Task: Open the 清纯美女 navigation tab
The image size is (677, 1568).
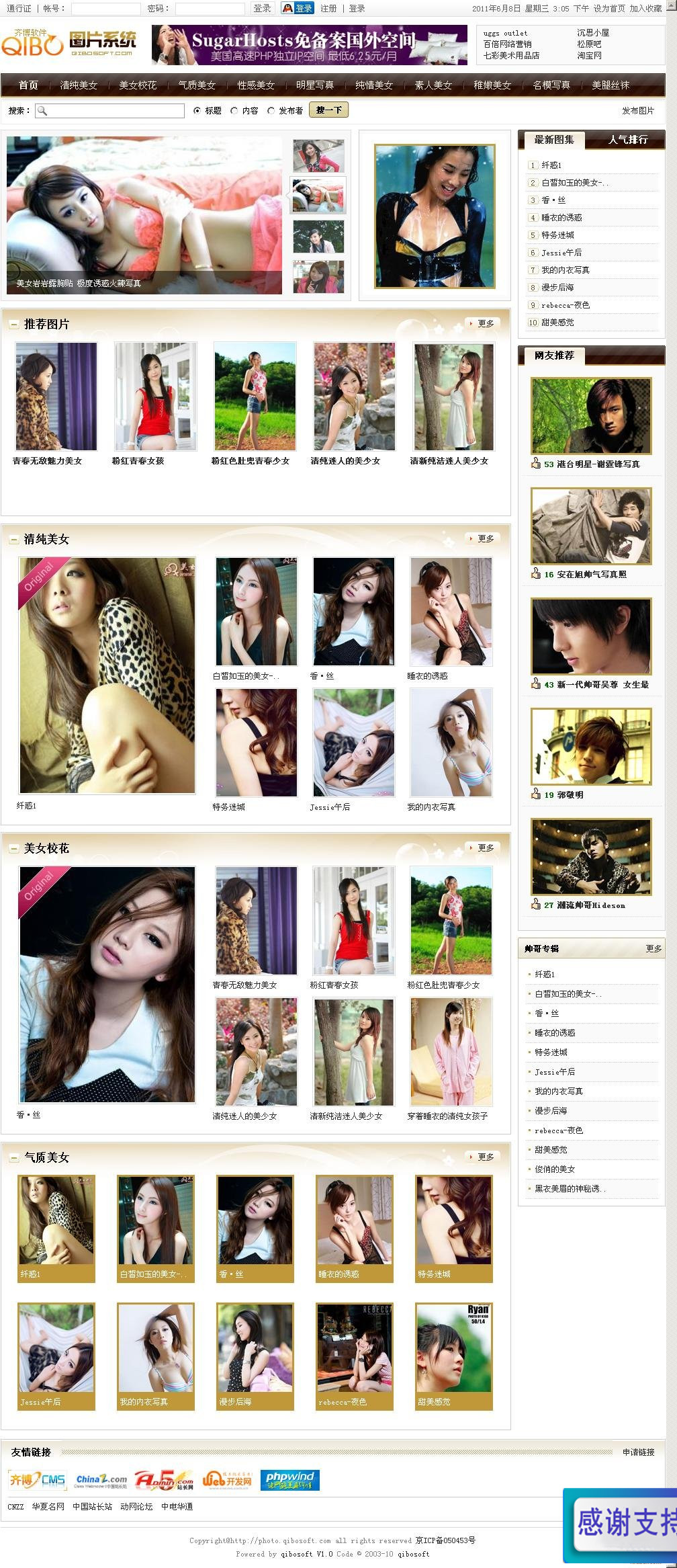Action: [79, 85]
